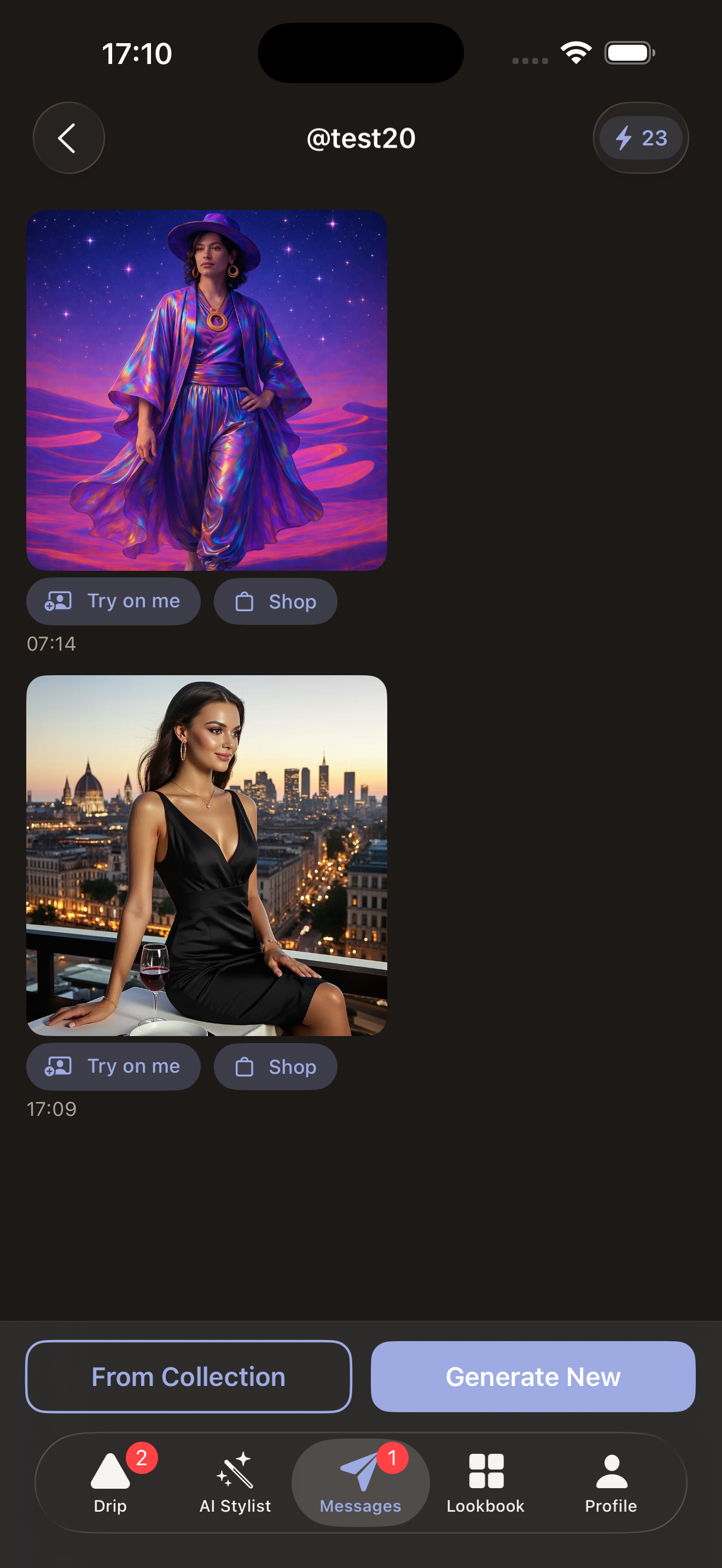Open the black dress image
The image size is (722, 1568).
click(x=206, y=855)
